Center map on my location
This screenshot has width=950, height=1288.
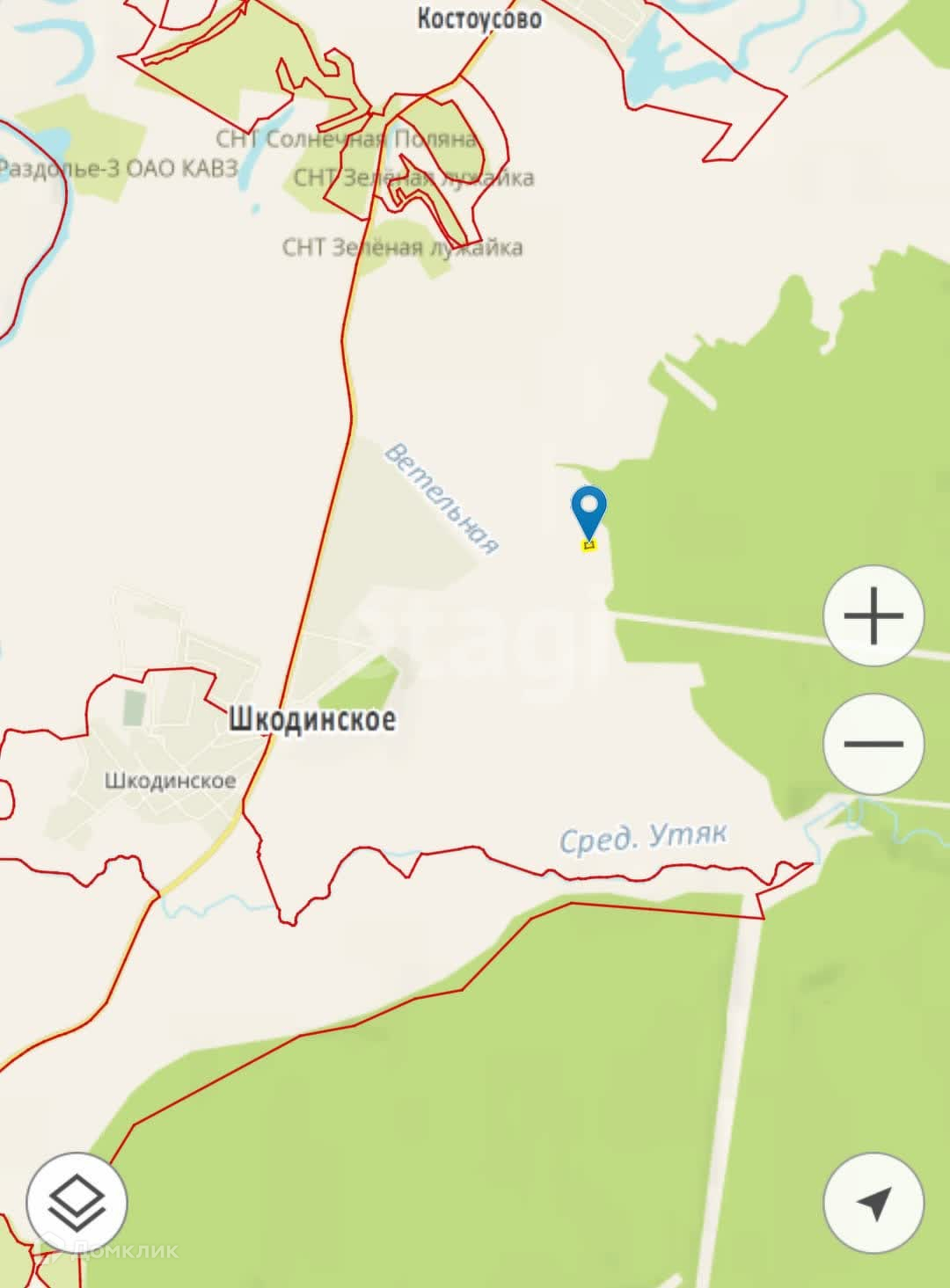(873, 1203)
